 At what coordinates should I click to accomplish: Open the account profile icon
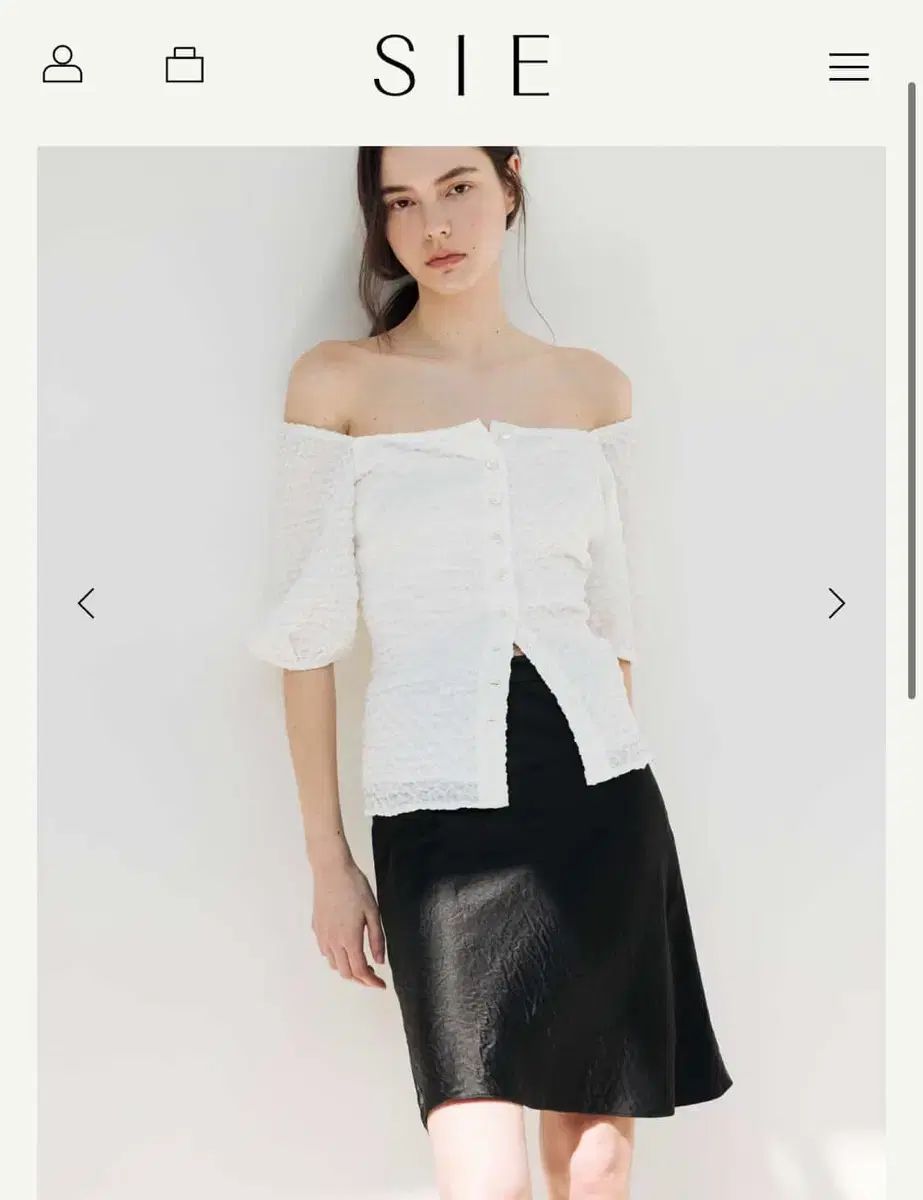pyautogui.click(x=62, y=65)
